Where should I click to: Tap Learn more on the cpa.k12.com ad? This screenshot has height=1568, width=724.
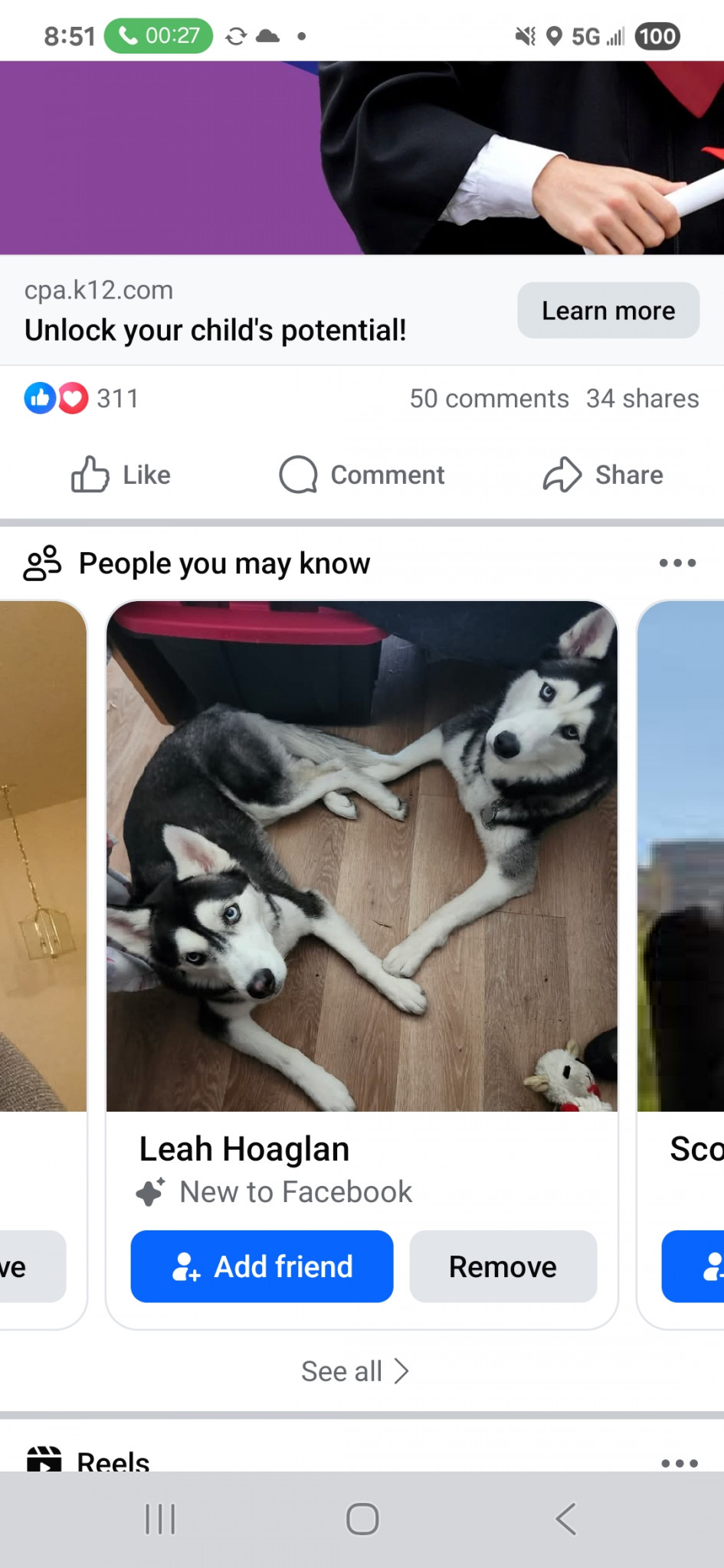[x=608, y=311]
